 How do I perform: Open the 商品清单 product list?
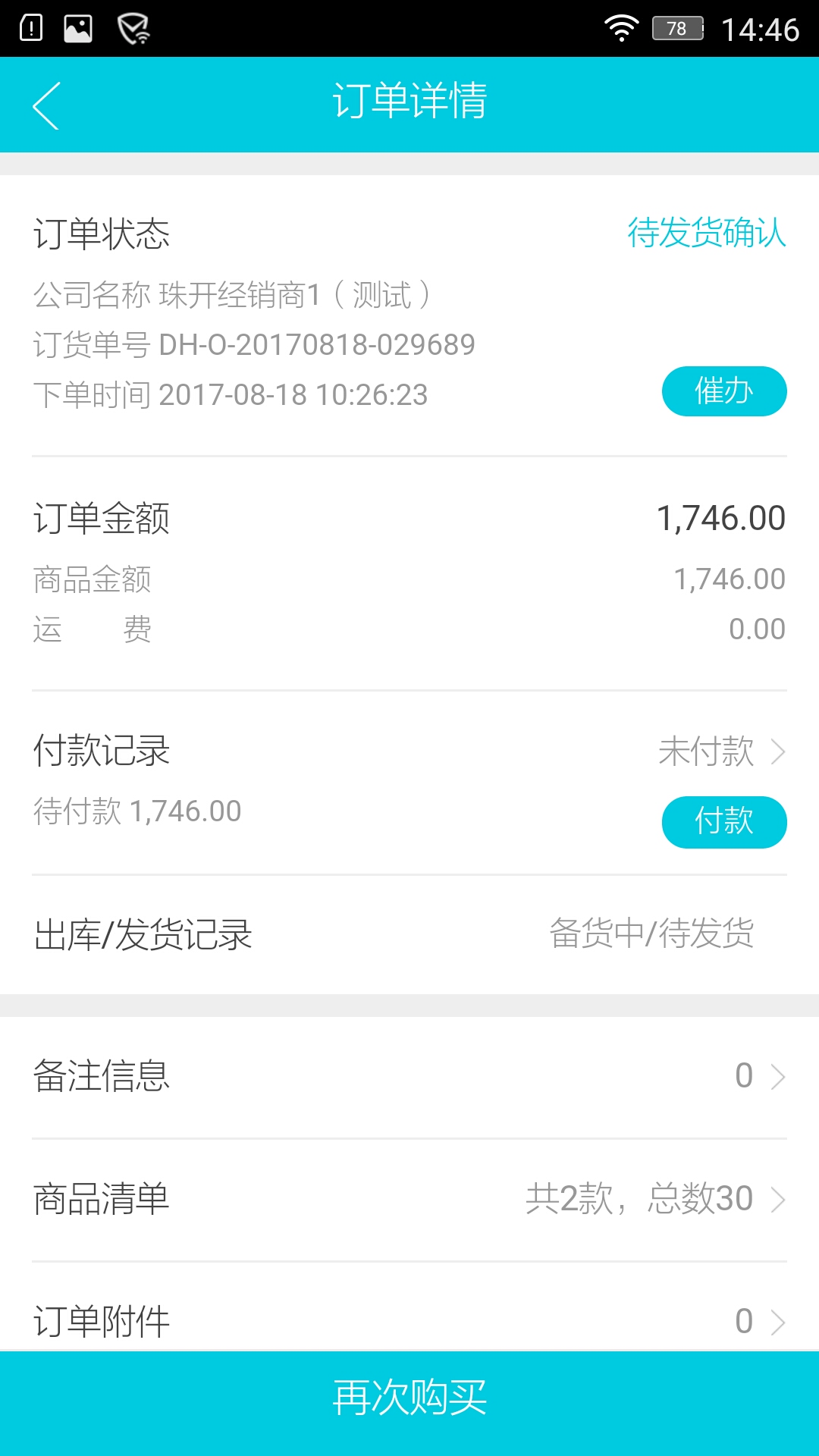click(409, 1199)
